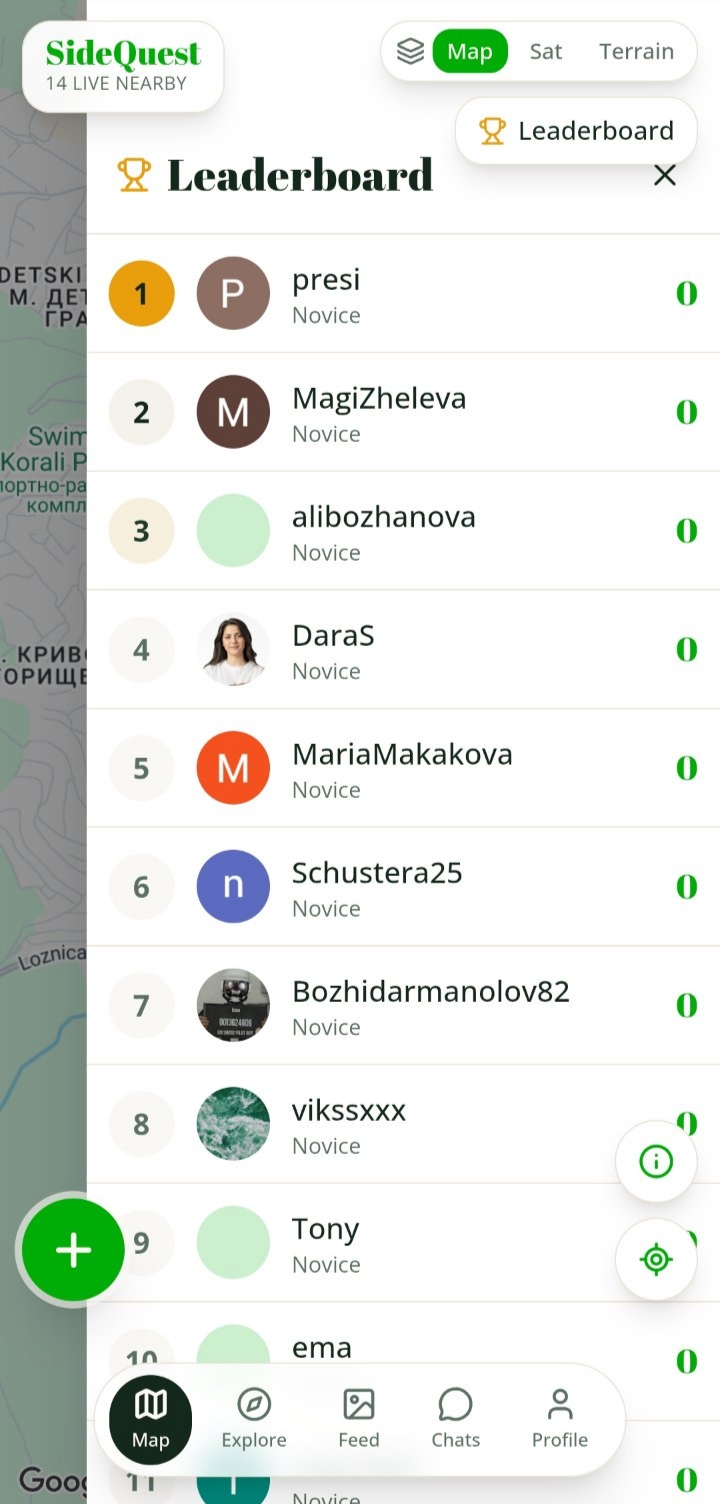Open MagiZheleva's profile row
This screenshot has width=720, height=1504.
tap(403, 412)
